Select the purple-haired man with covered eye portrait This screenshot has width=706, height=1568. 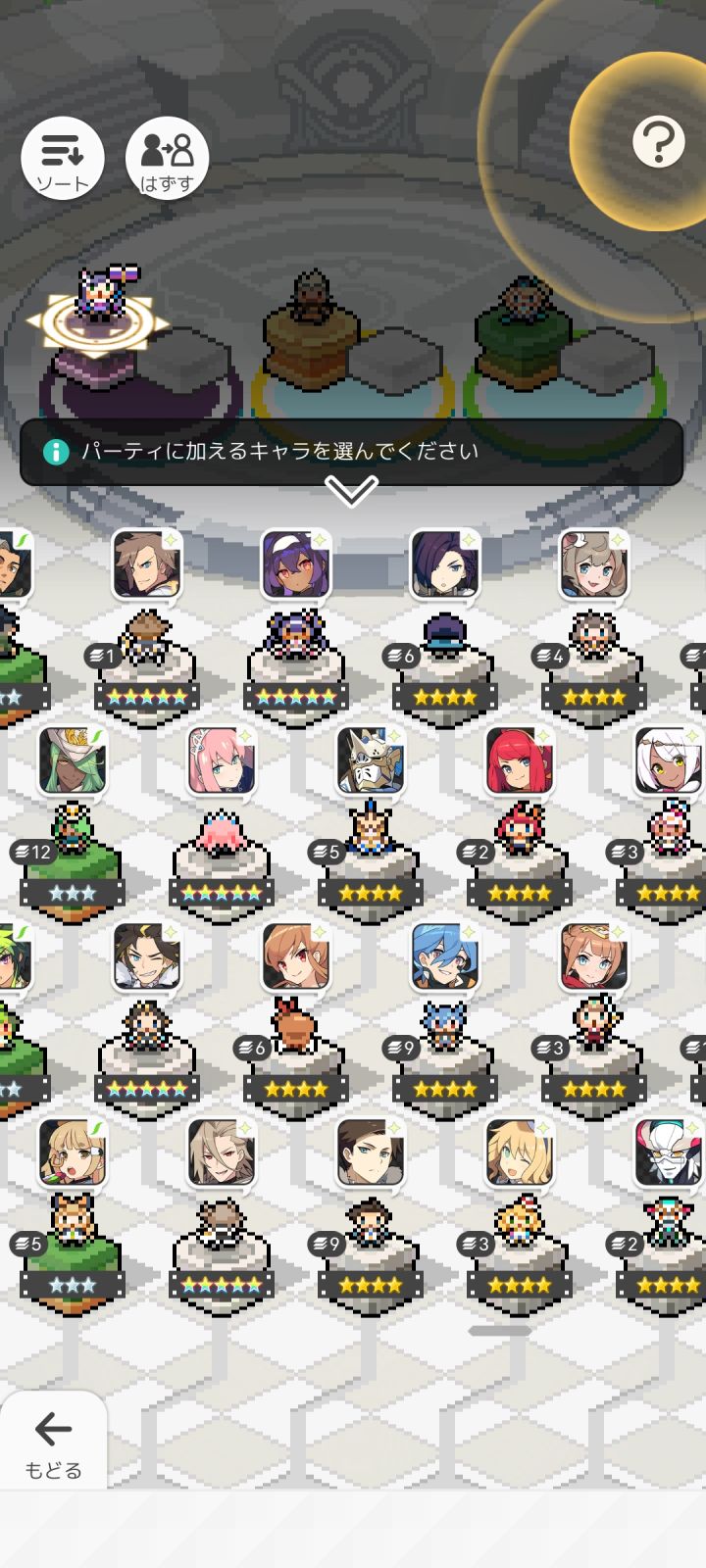[x=443, y=563]
